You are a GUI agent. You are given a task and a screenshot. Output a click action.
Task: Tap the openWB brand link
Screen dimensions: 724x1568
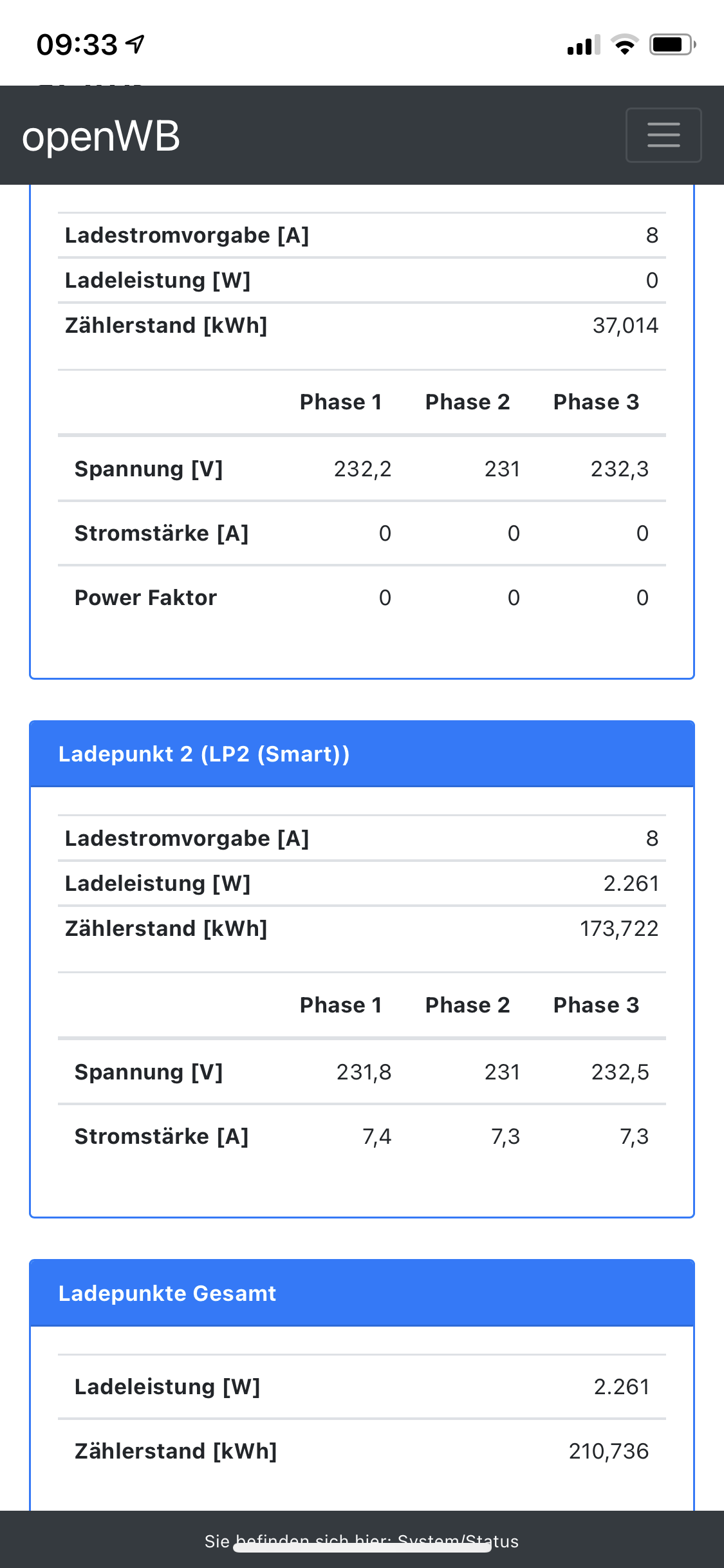click(101, 136)
